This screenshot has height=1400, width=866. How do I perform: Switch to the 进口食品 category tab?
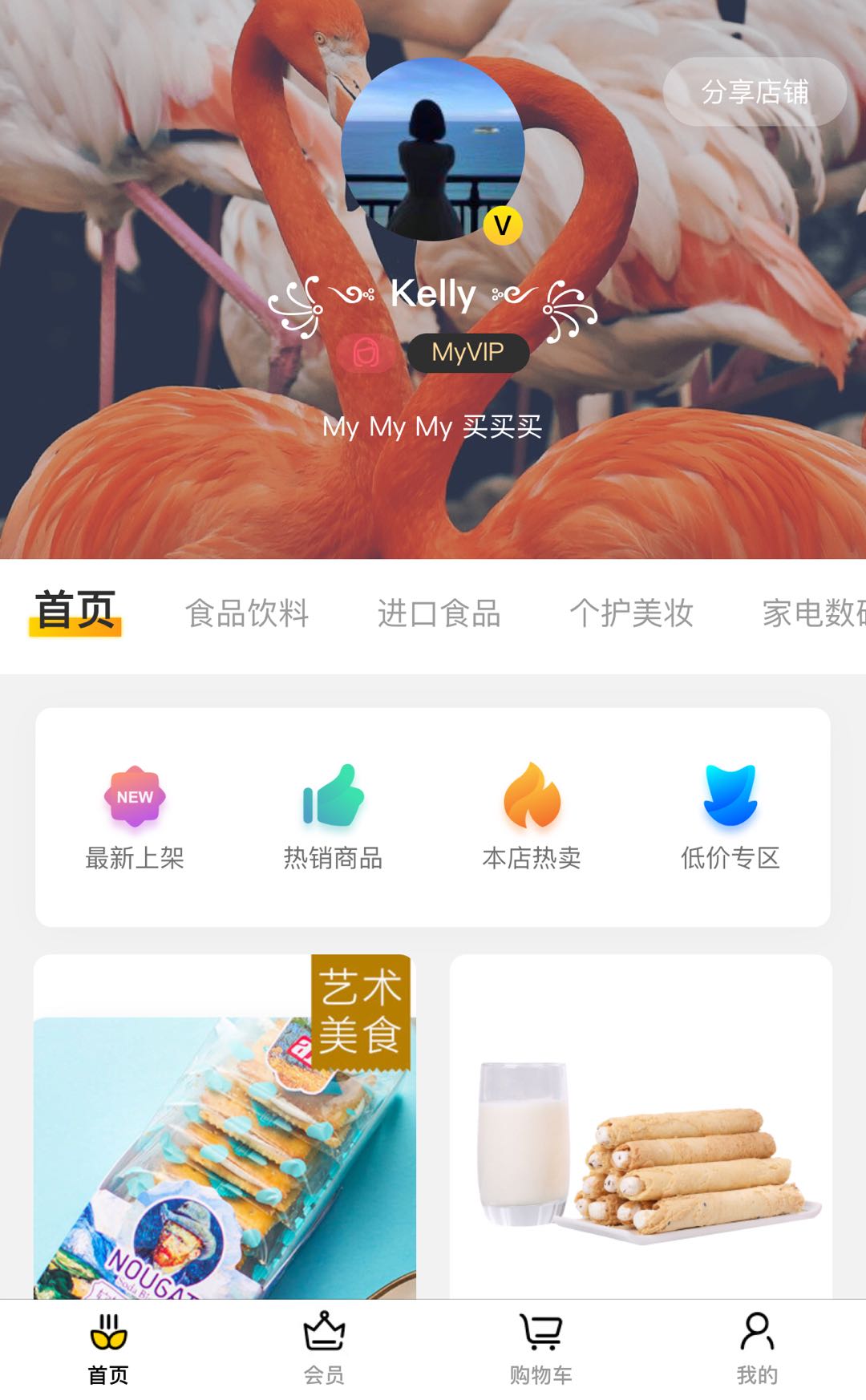point(439,613)
